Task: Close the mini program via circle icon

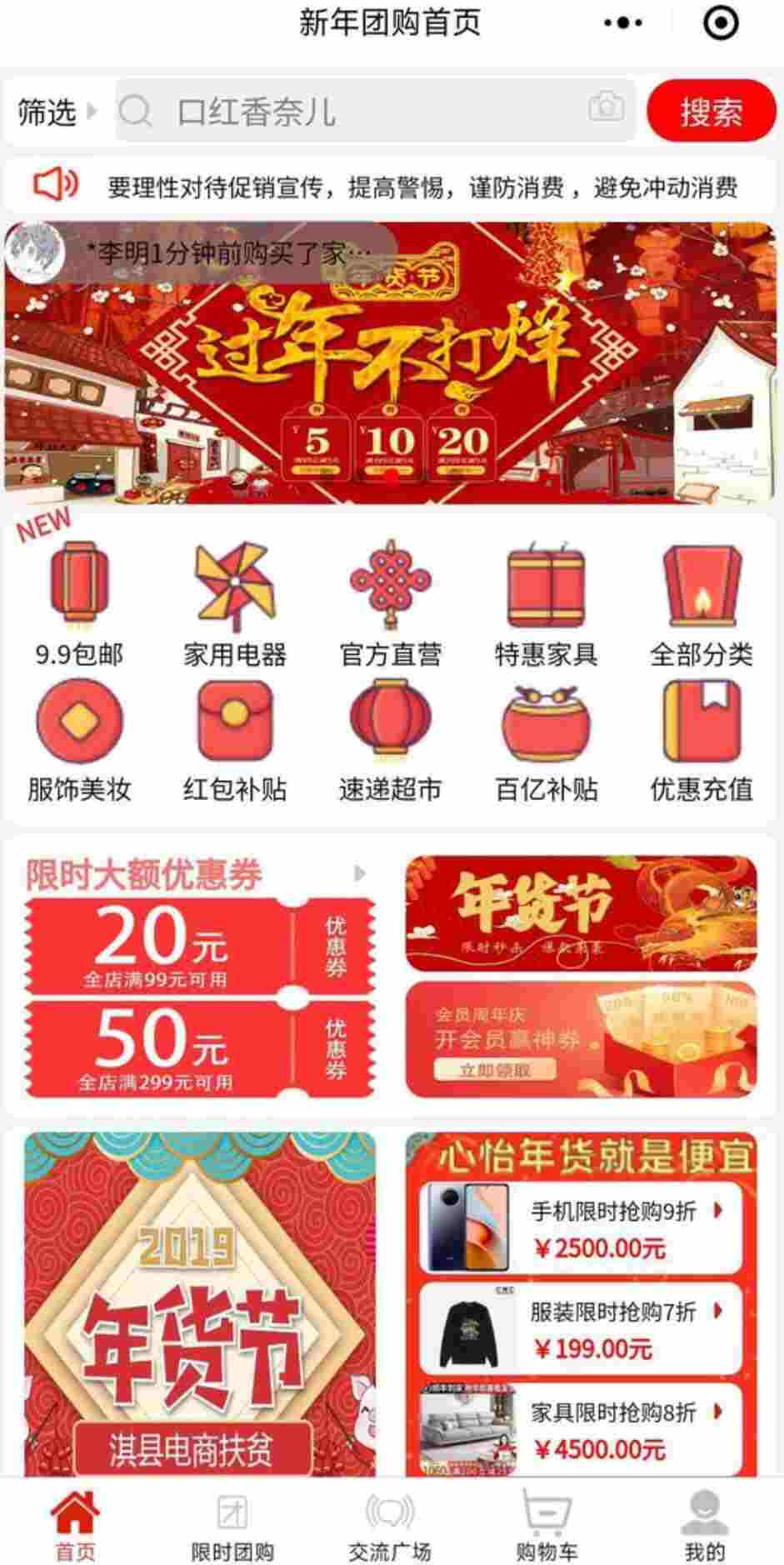Action: coord(720,22)
